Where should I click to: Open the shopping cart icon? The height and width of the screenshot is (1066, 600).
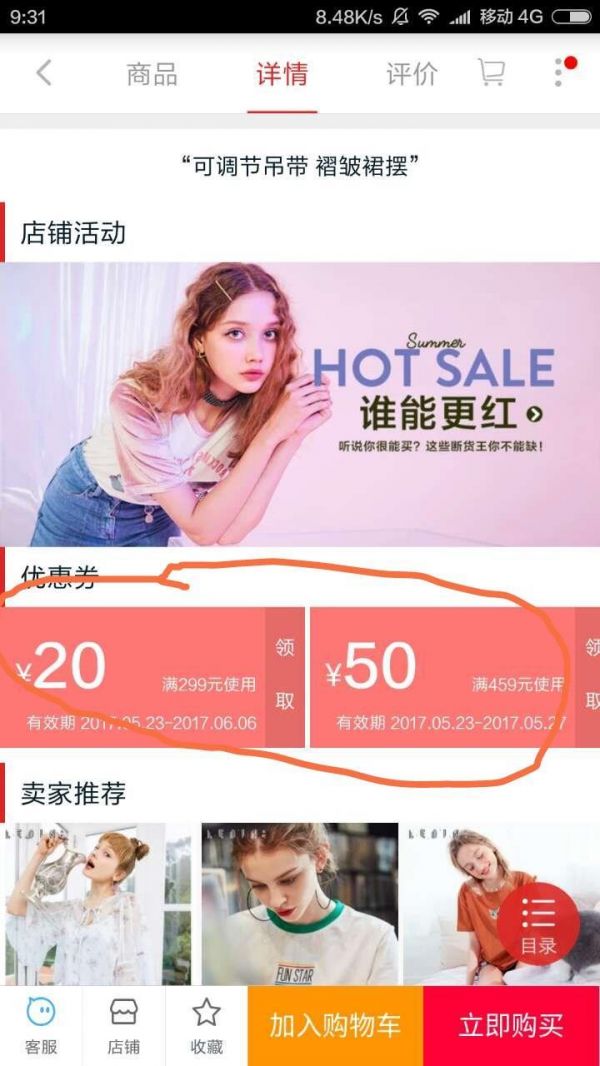(x=491, y=73)
